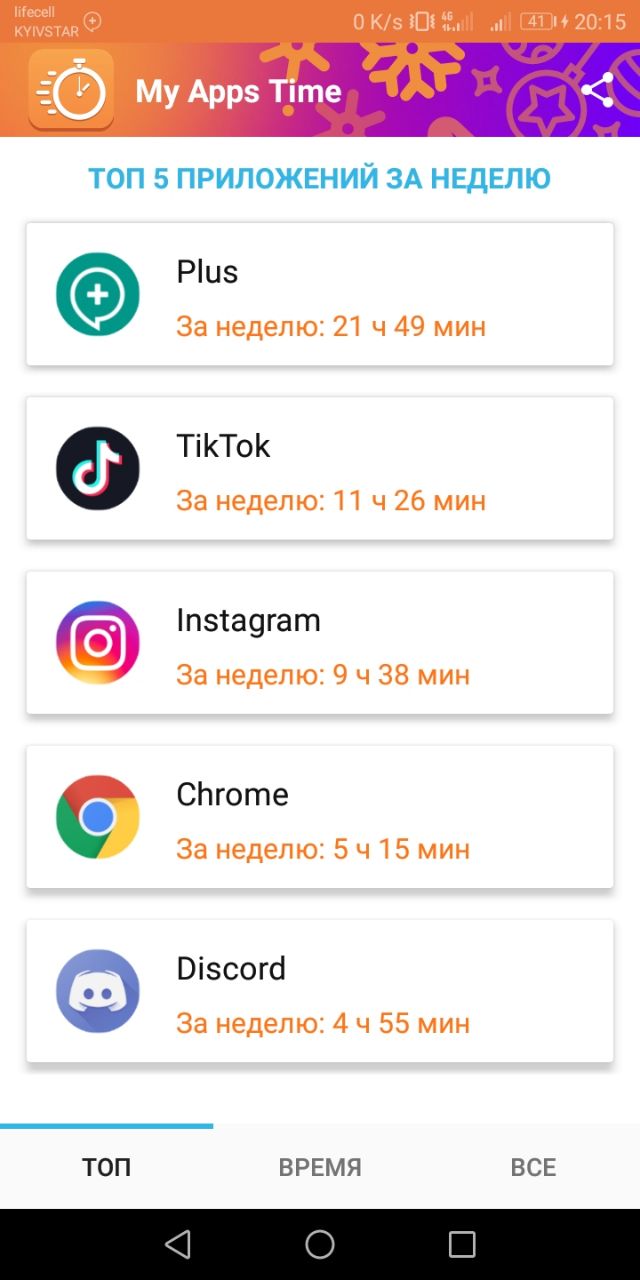640x1280 pixels.
Task: Select the ТОП tab
Action: (x=107, y=1167)
